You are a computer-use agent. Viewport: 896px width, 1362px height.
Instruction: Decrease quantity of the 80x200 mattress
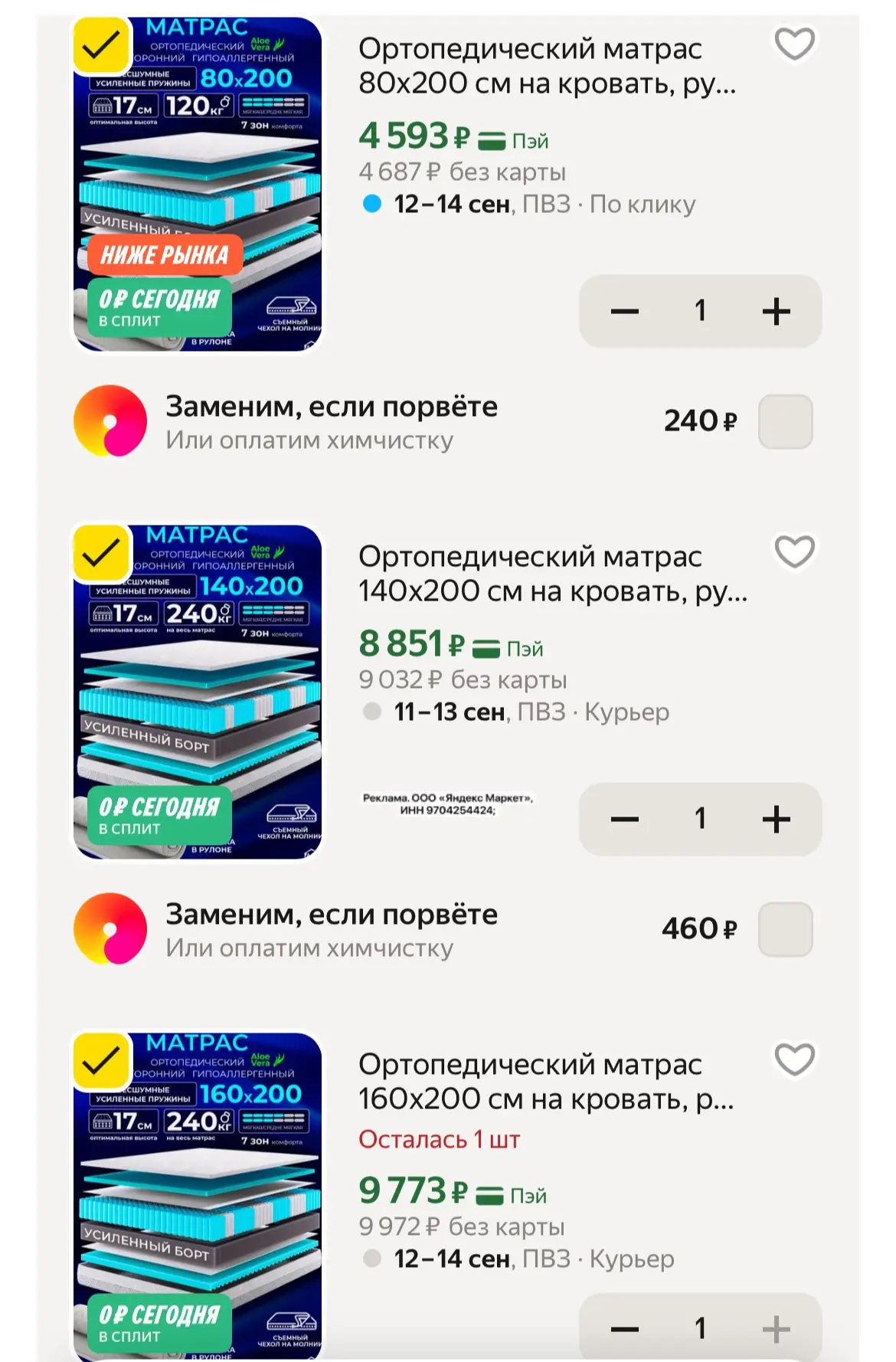[x=624, y=311]
